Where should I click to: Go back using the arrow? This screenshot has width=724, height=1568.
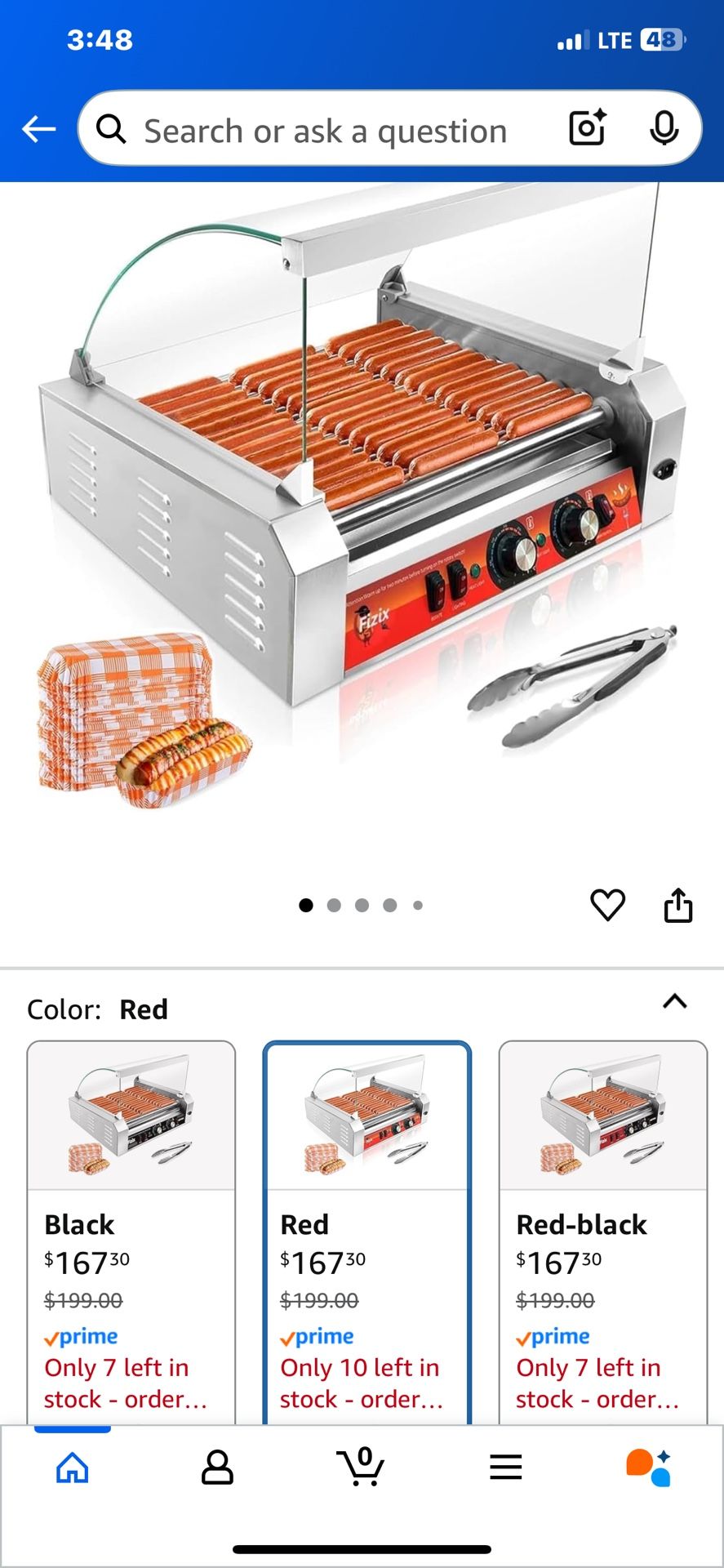pyautogui.click(x=38, y=129)
